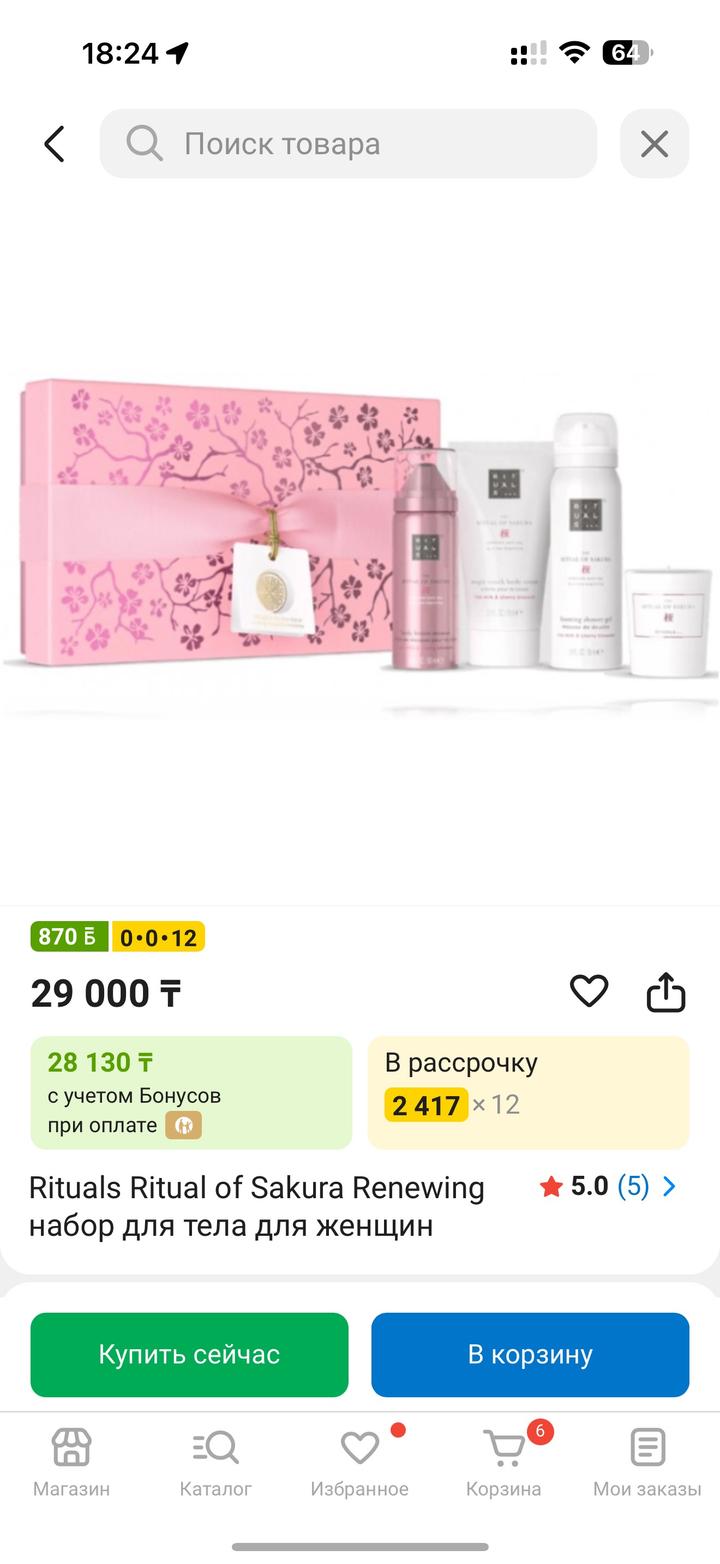This screenshot has width=720, height=1564.
Task: Tap Купить сейчас button
Action: coord(189,1354)
